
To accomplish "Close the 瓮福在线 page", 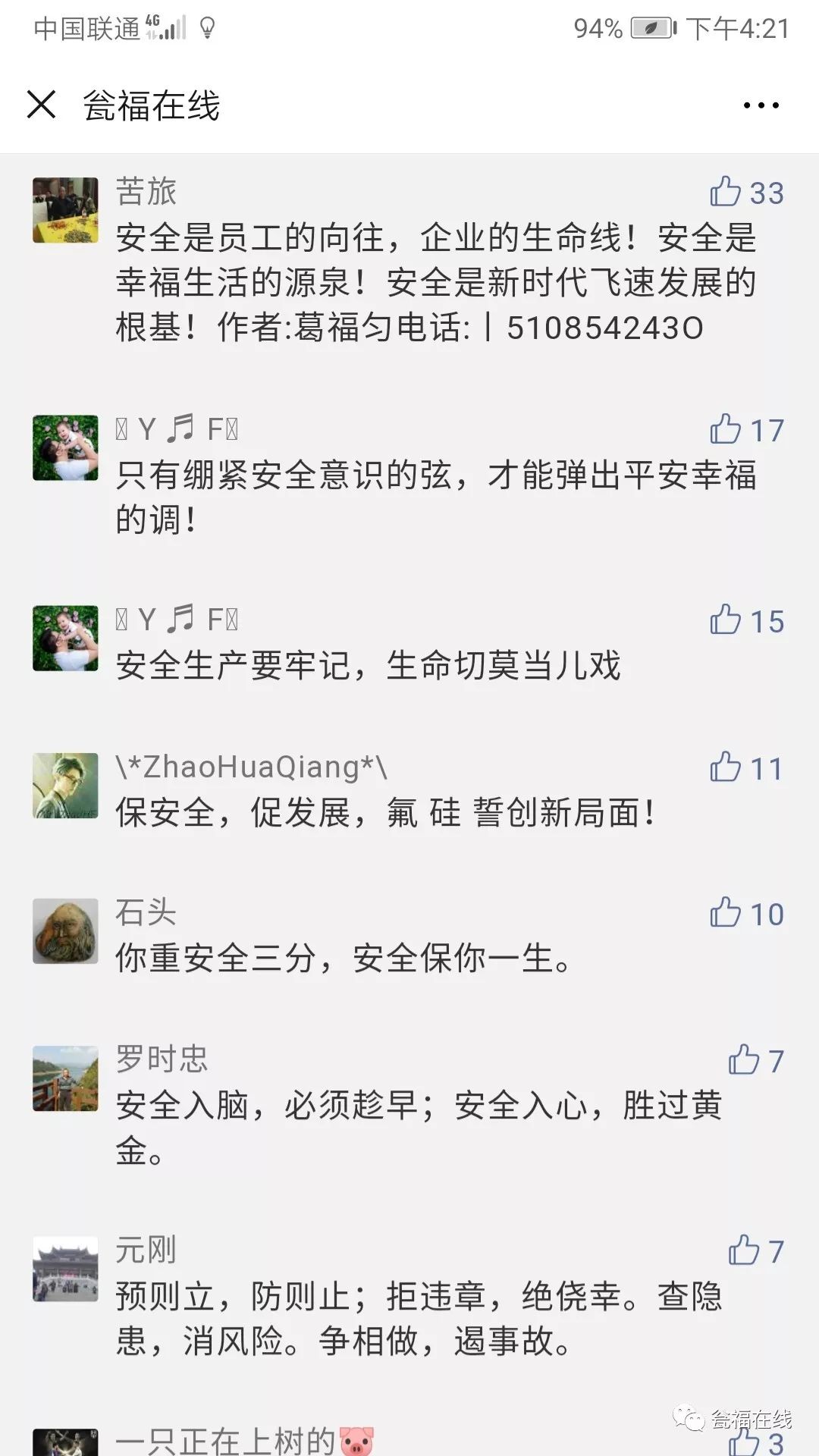I will [x=42, y=105].
